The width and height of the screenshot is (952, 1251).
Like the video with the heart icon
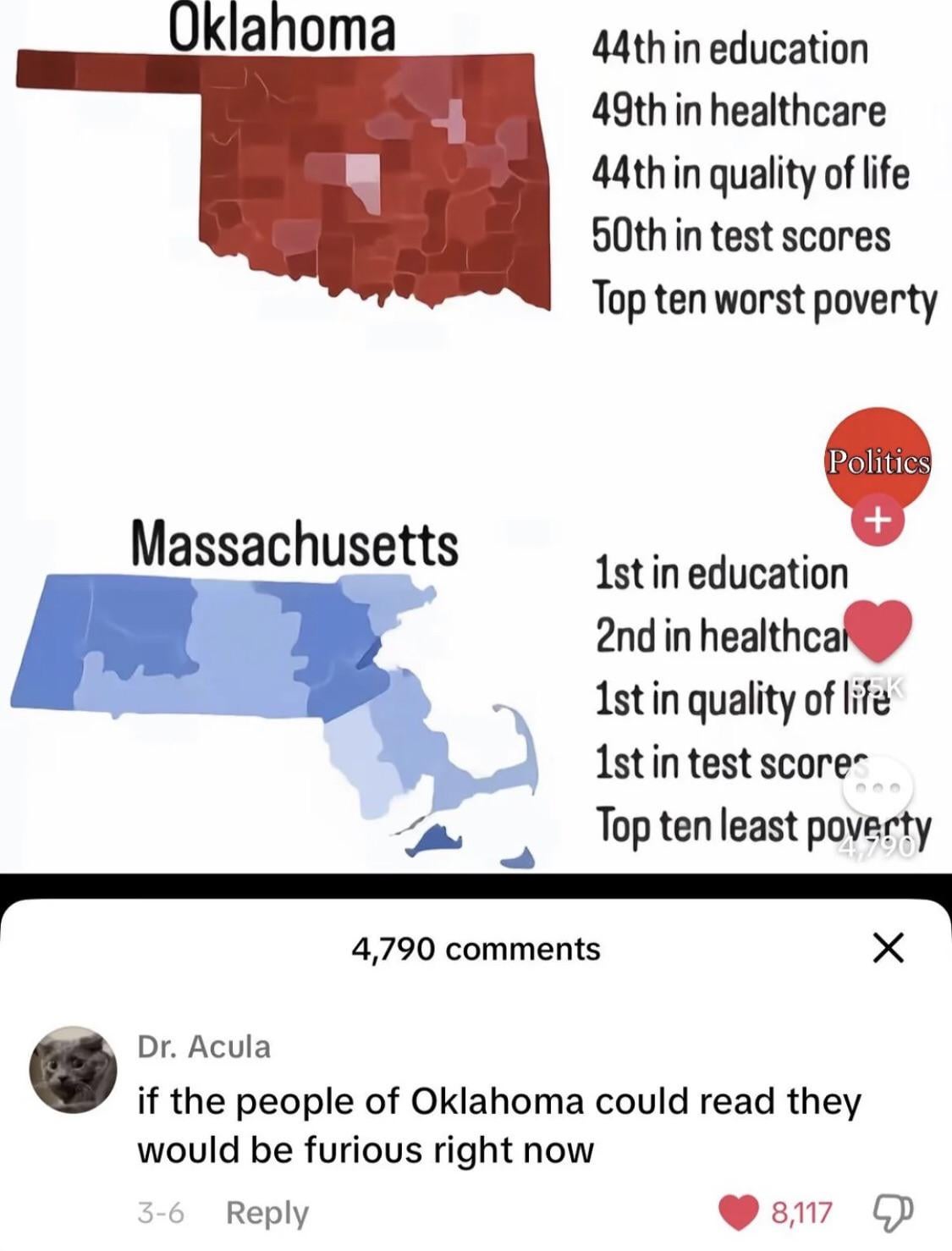point(878,631)
